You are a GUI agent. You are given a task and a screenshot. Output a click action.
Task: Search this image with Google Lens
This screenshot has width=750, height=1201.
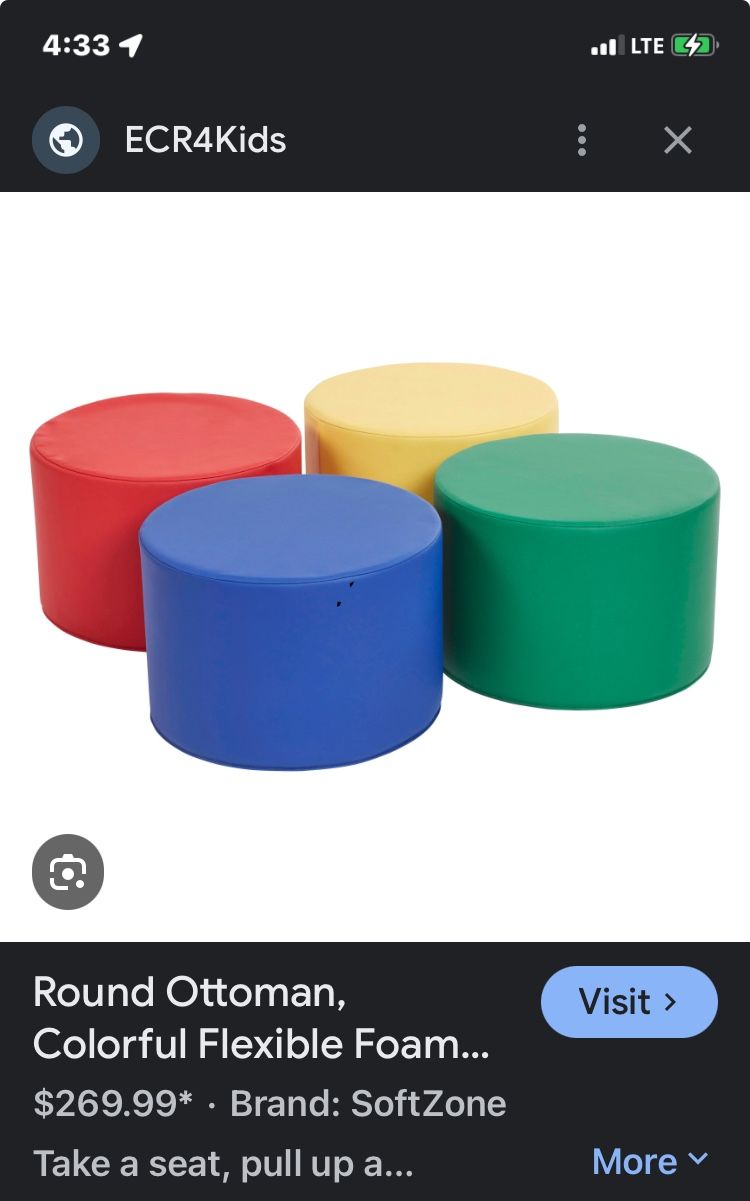pyautogui.click(x=68, y=872)
